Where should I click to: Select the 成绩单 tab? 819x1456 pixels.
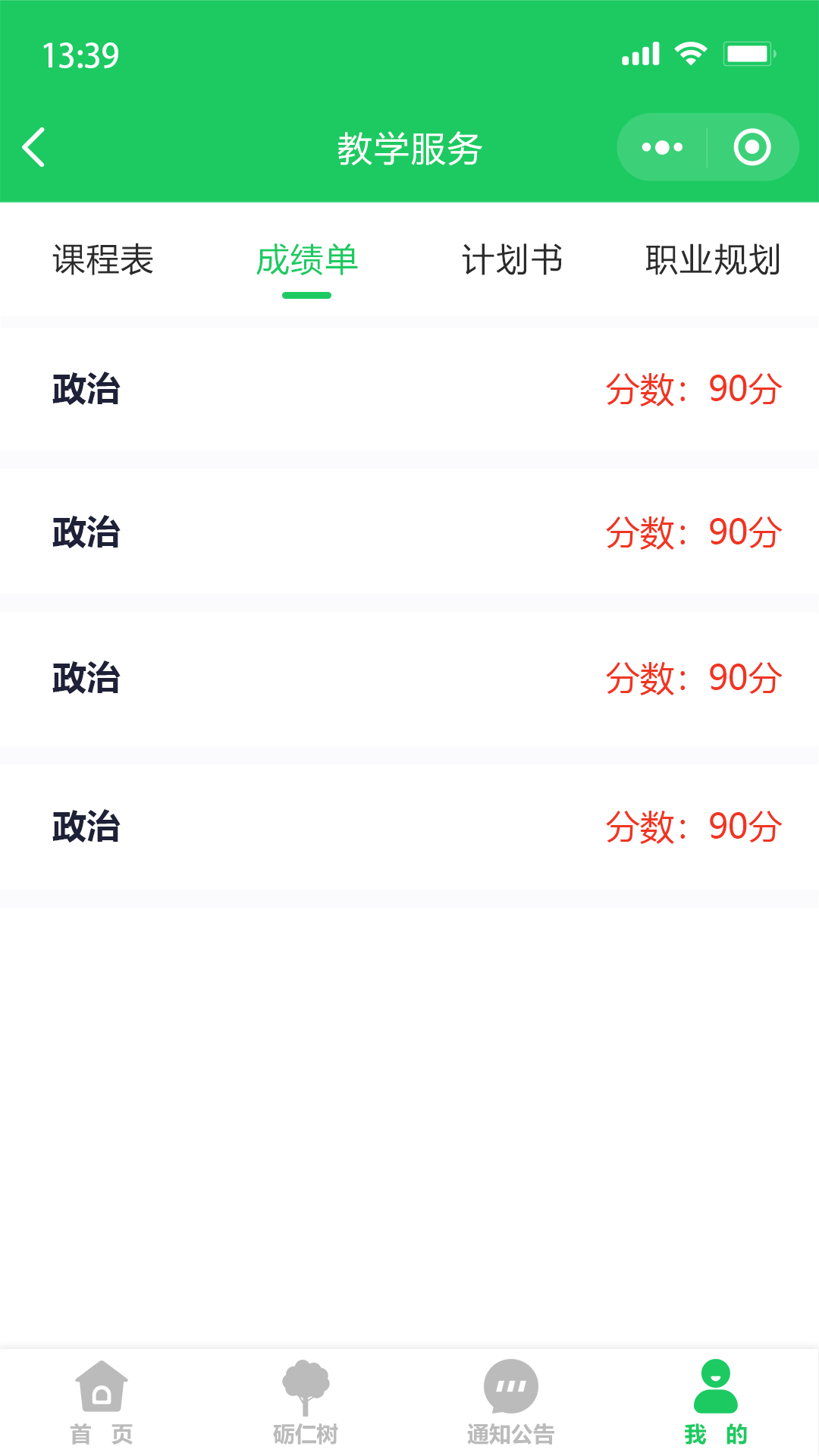click(x=307, y=260)
